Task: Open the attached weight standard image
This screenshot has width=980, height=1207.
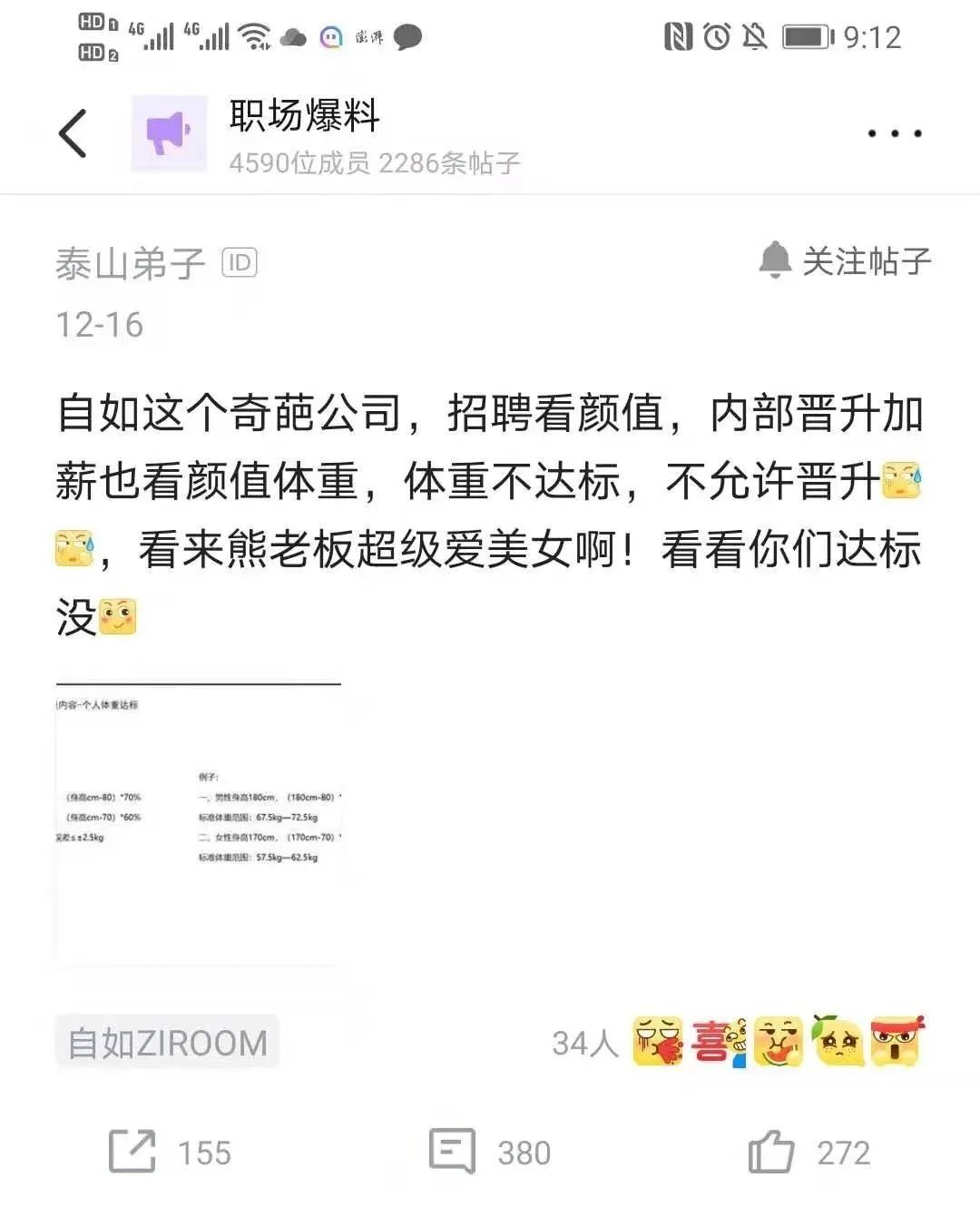Action: [198, 821]
